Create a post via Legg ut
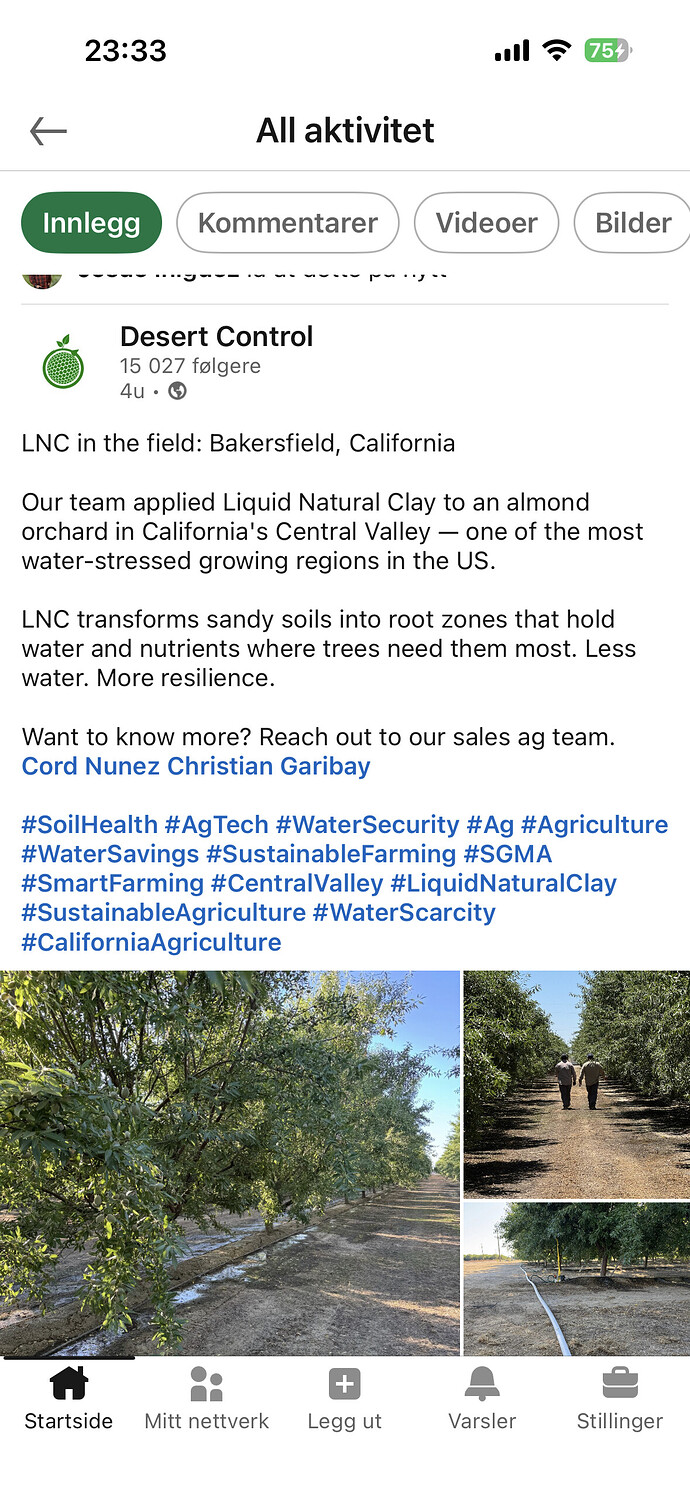Screen dimensions: 690x1495 coord(345,1398)
